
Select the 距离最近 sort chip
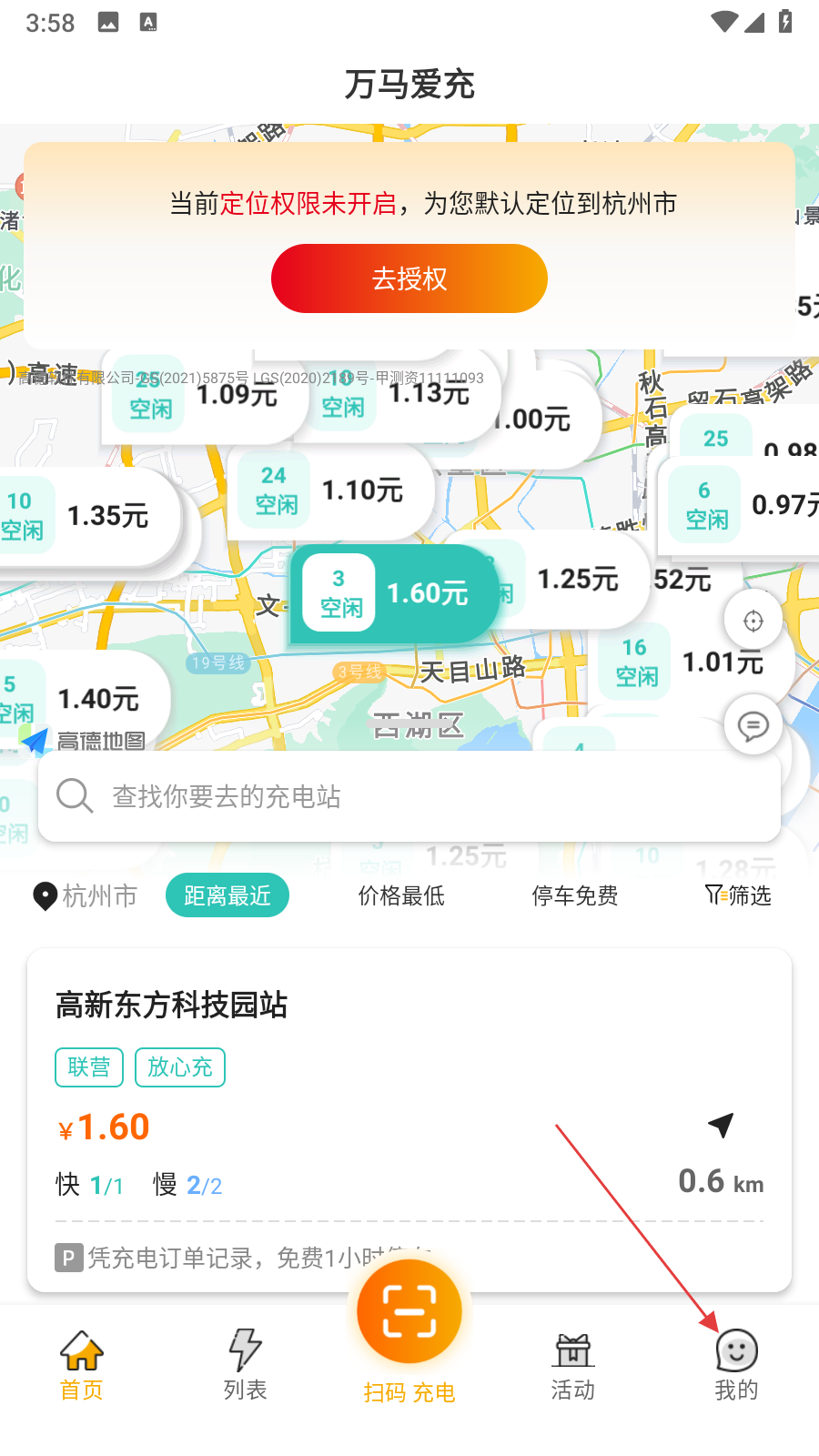pos(227,896)
